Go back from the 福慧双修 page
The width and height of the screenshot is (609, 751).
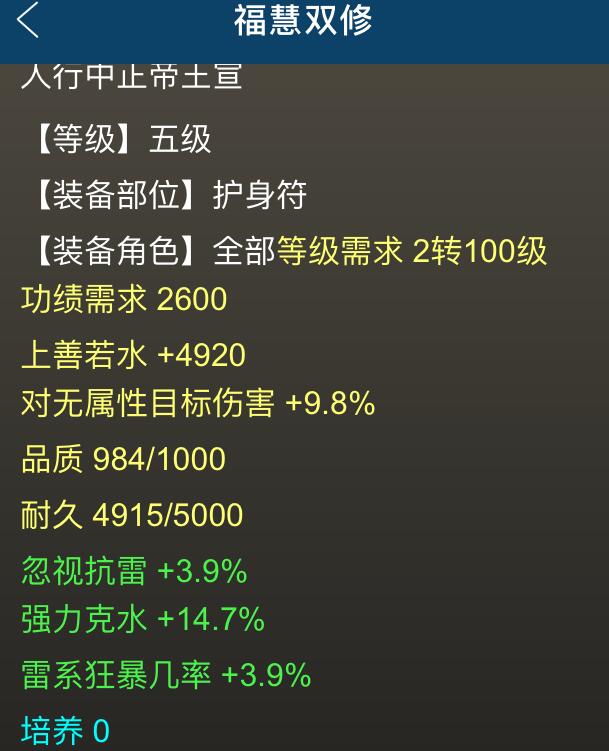pos(28,20)
